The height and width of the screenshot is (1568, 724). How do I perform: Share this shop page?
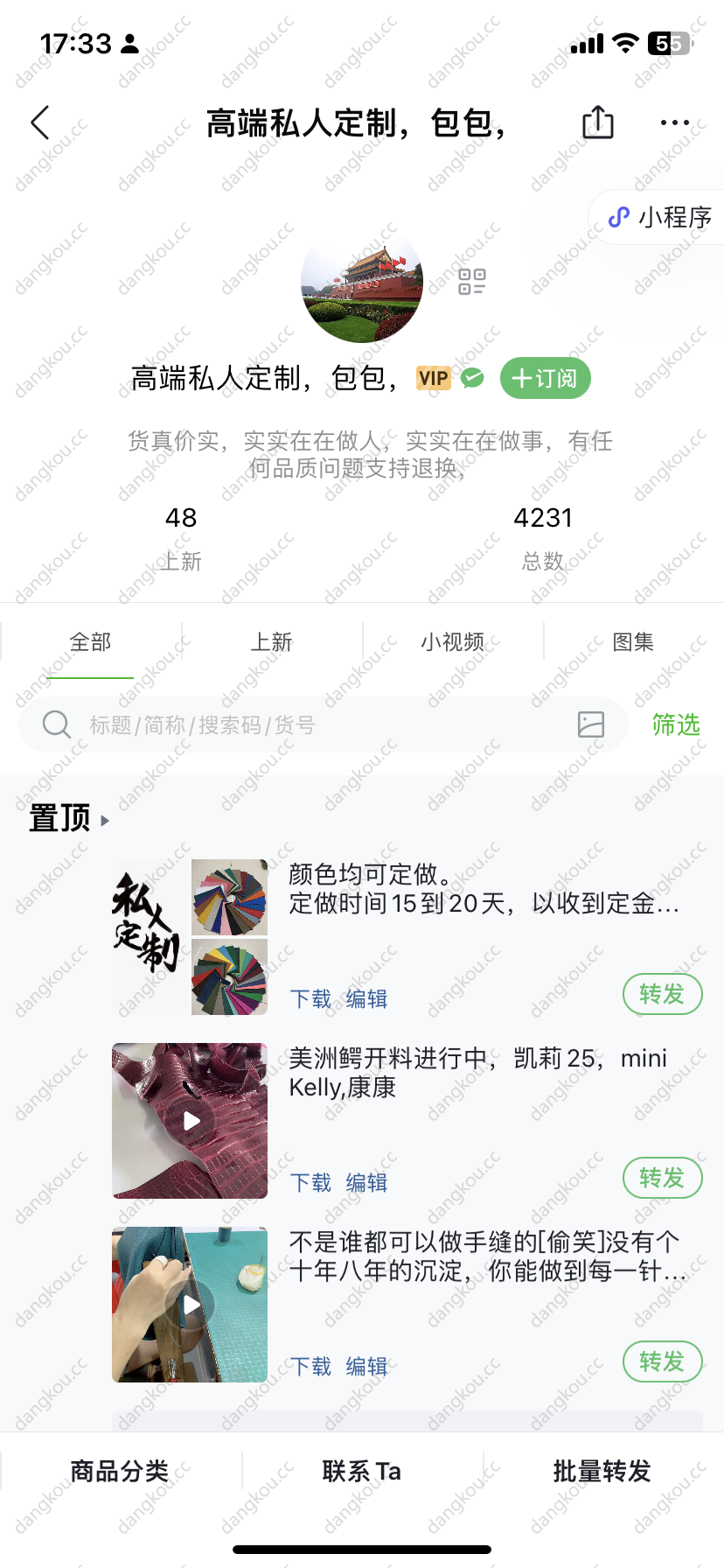point(598,122)
